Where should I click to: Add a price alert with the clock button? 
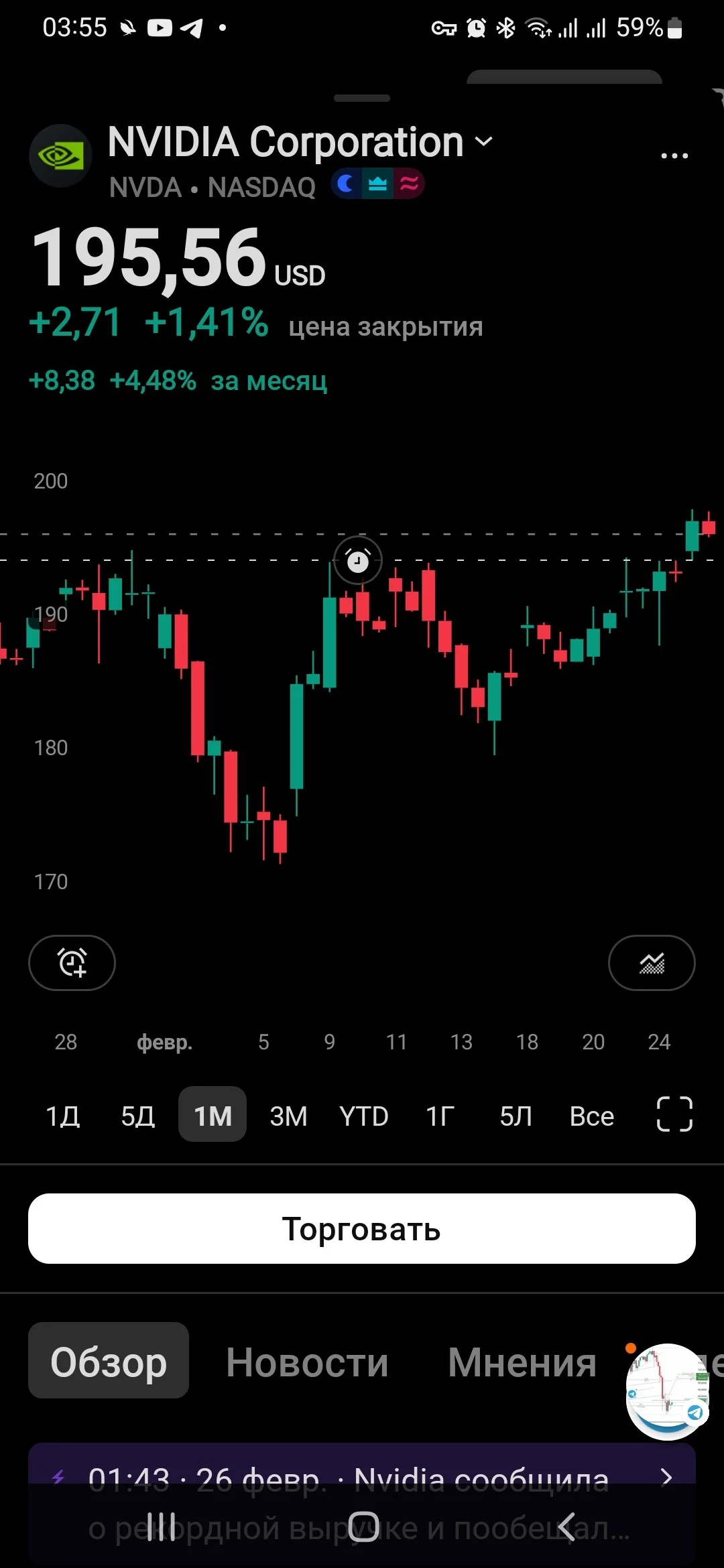coord(72,962)
